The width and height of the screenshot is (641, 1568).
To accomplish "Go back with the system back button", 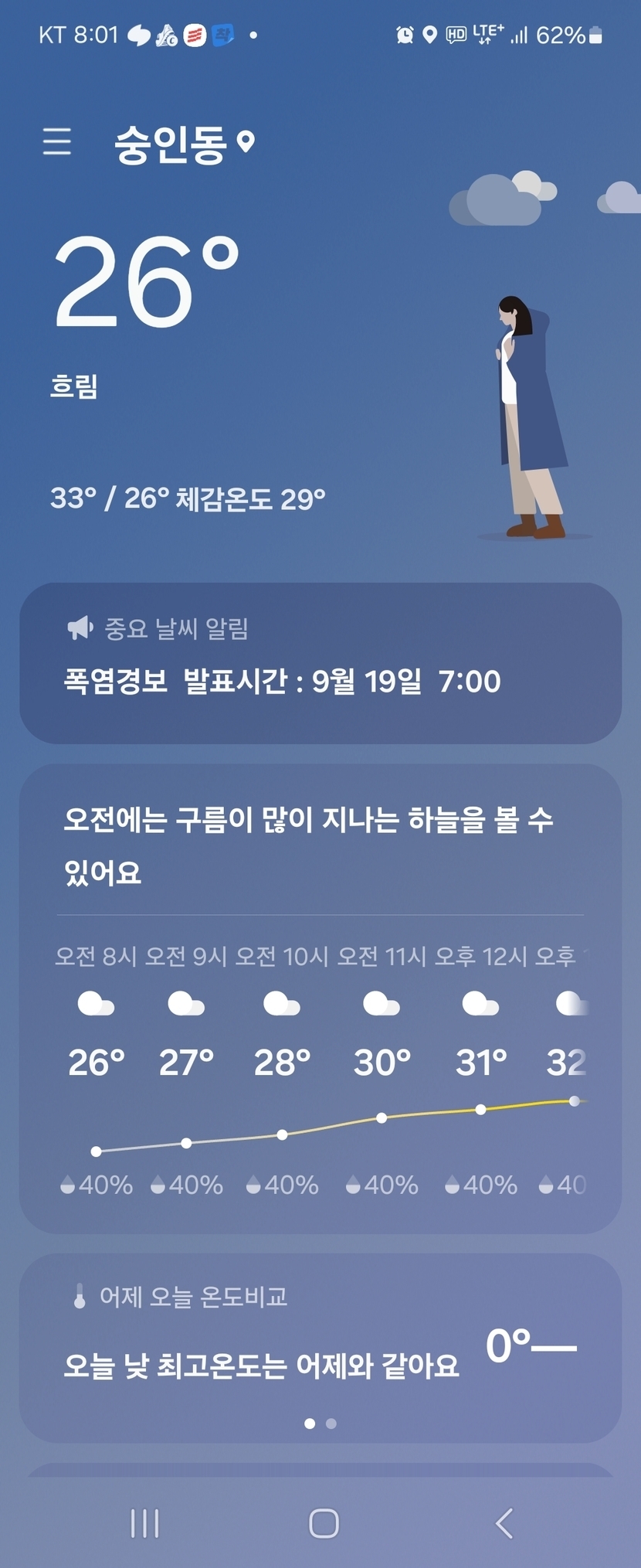I will [x=504, y=1523].
